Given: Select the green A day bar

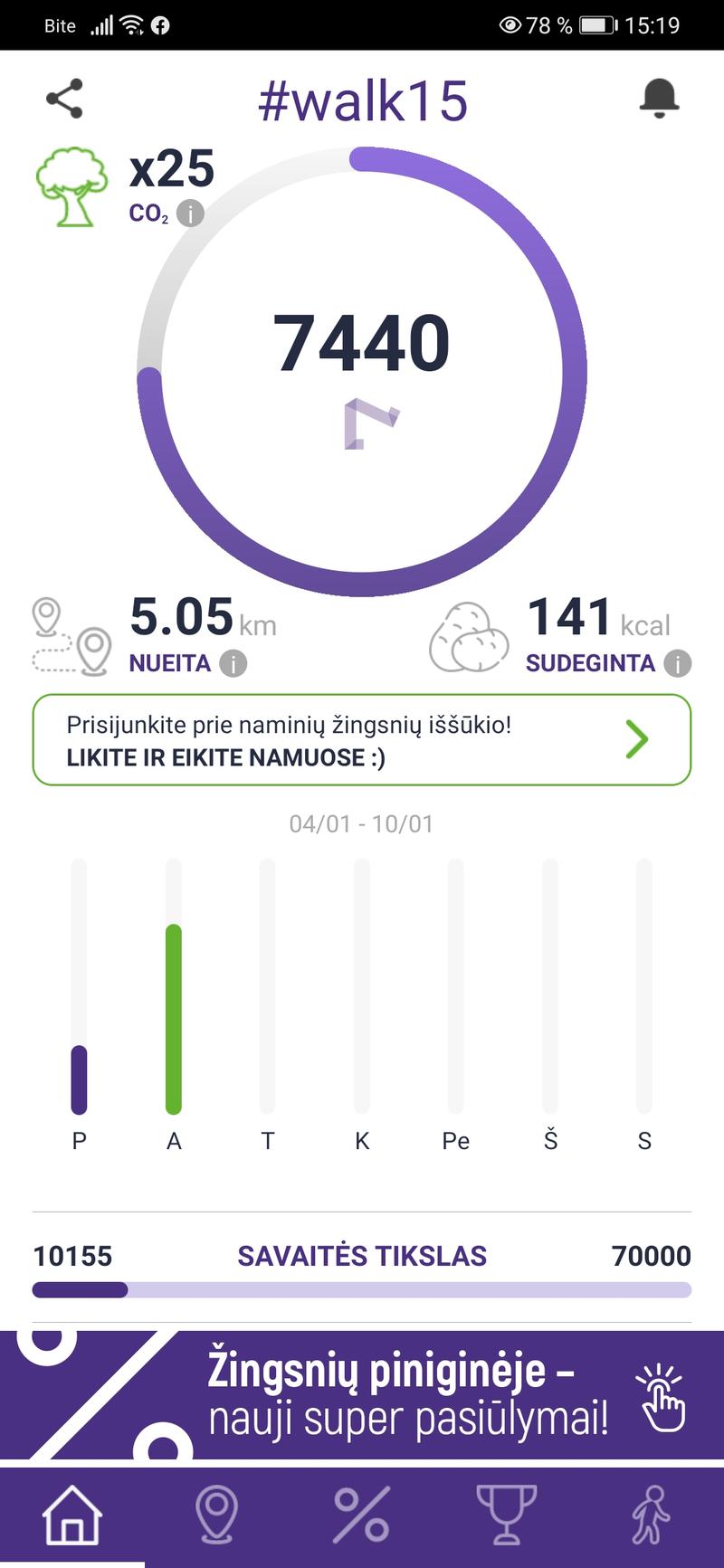Looking at the screenshot, I should point(174,1019).
